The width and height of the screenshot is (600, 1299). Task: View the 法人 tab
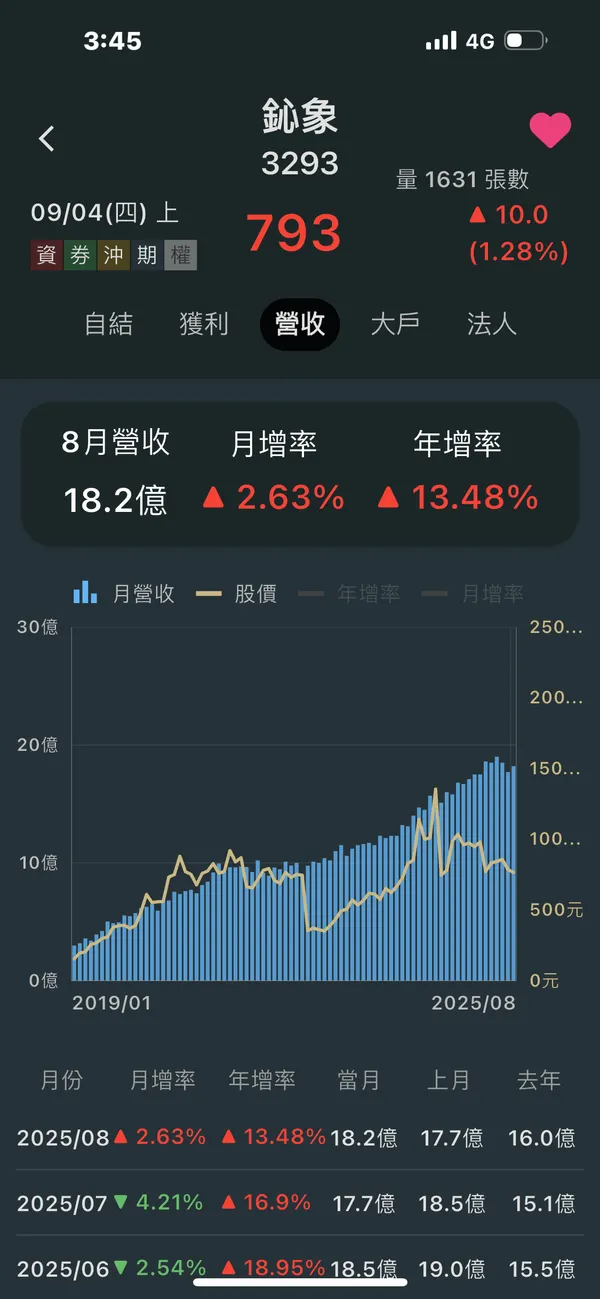pyautogui.click(x=491, y=324)
